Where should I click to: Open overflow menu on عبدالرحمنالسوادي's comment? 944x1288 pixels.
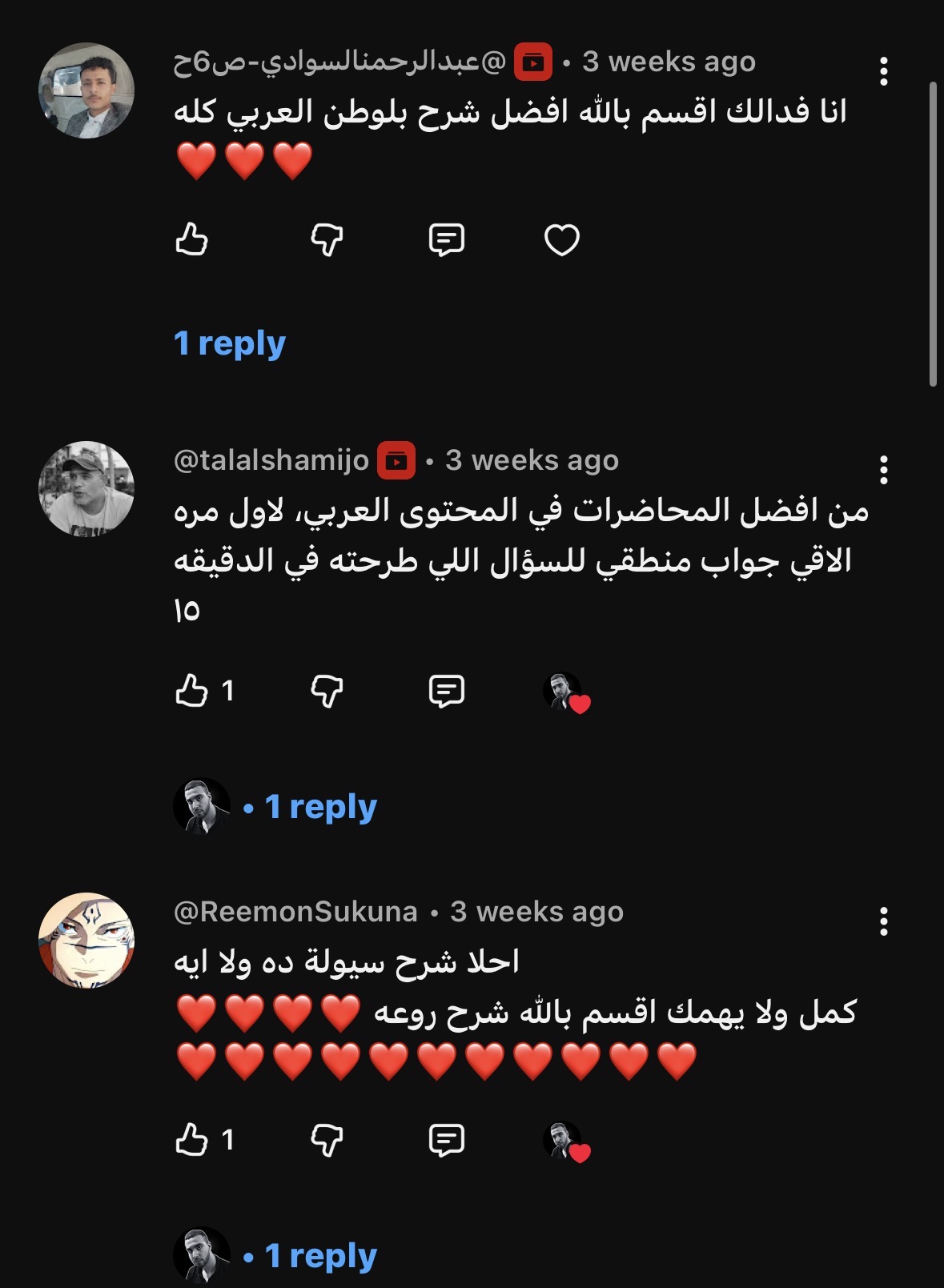pyautogui.click(x=883, y=71)
